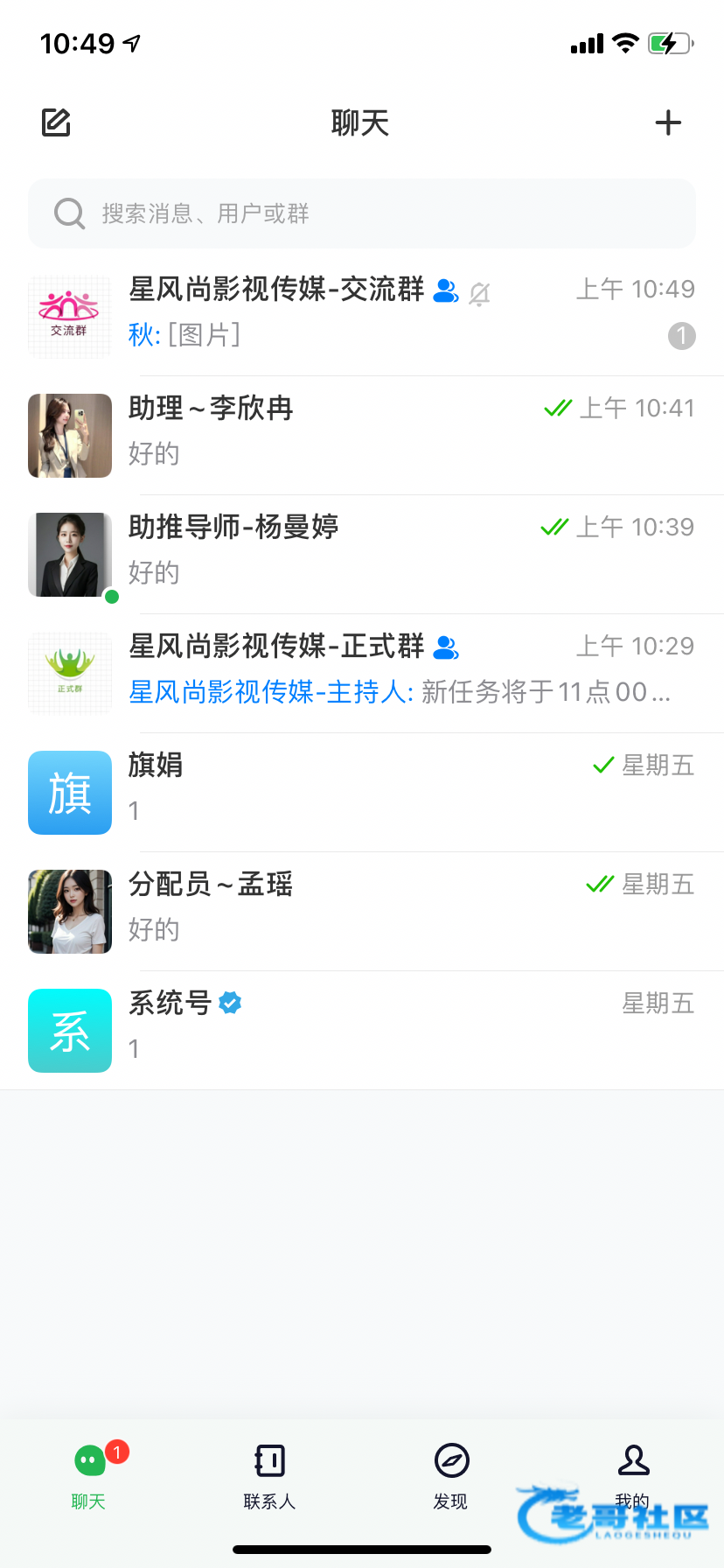Tap the compose edit icon
This screenshot has height=1568, width=724.
56,122
